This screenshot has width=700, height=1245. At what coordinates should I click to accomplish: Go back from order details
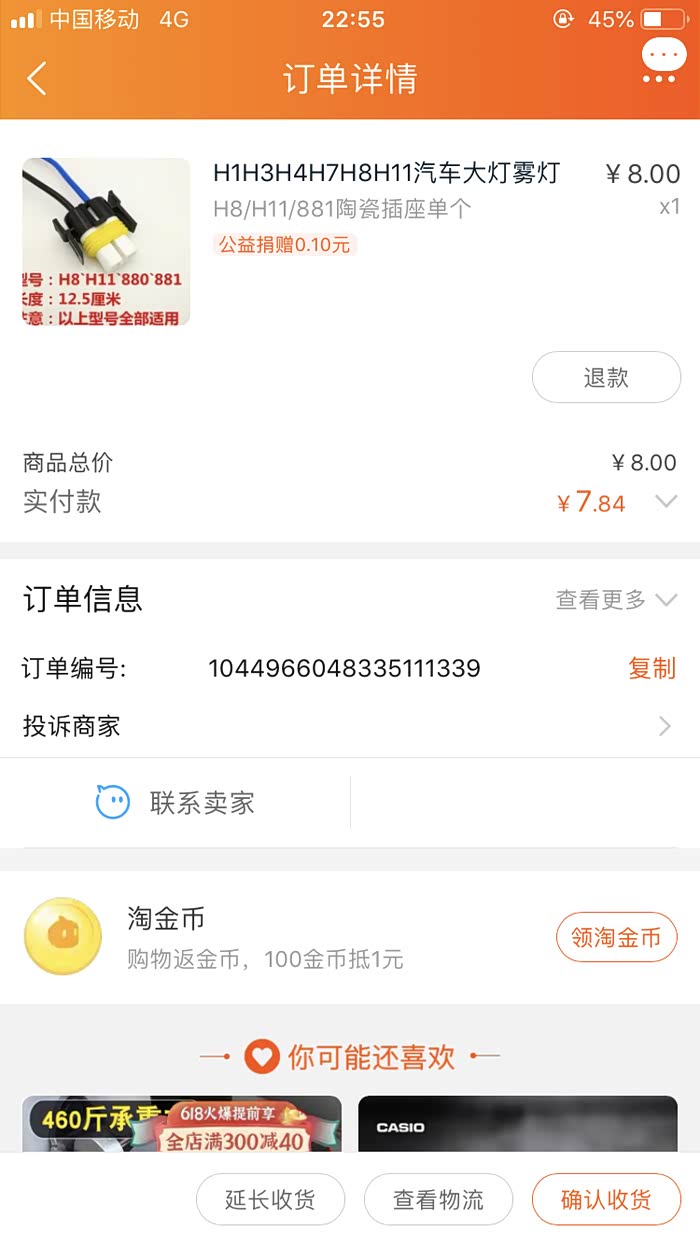click(37, 78)
